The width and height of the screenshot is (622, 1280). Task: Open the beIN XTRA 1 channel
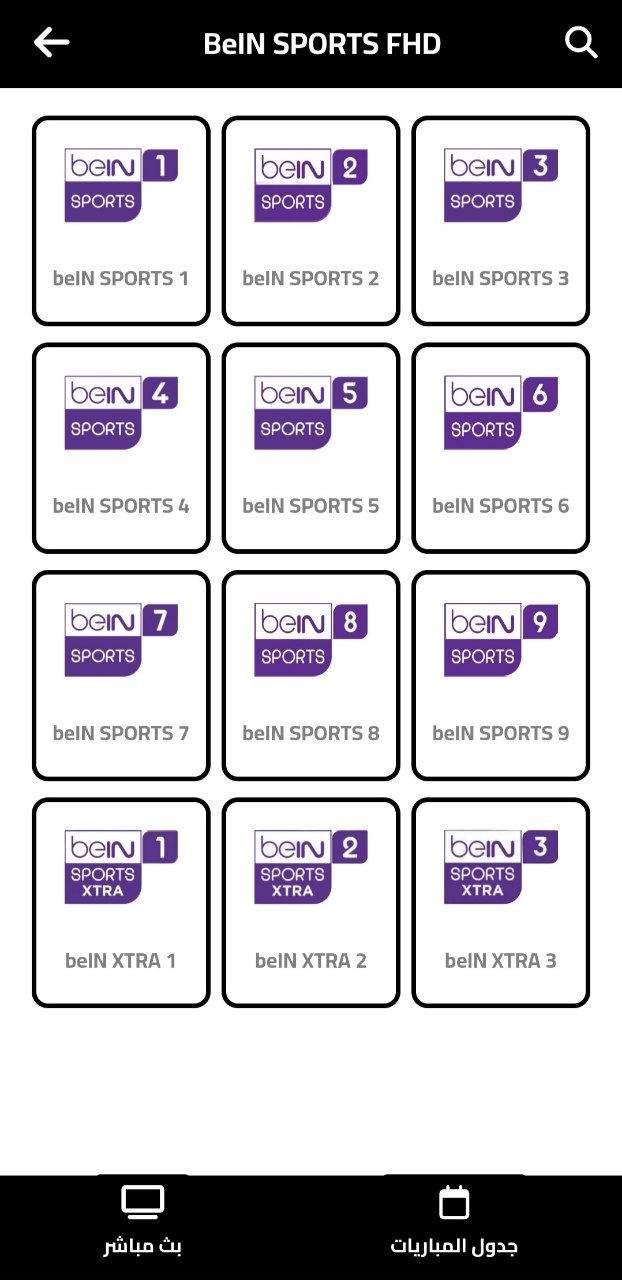(x=121, y=902)
